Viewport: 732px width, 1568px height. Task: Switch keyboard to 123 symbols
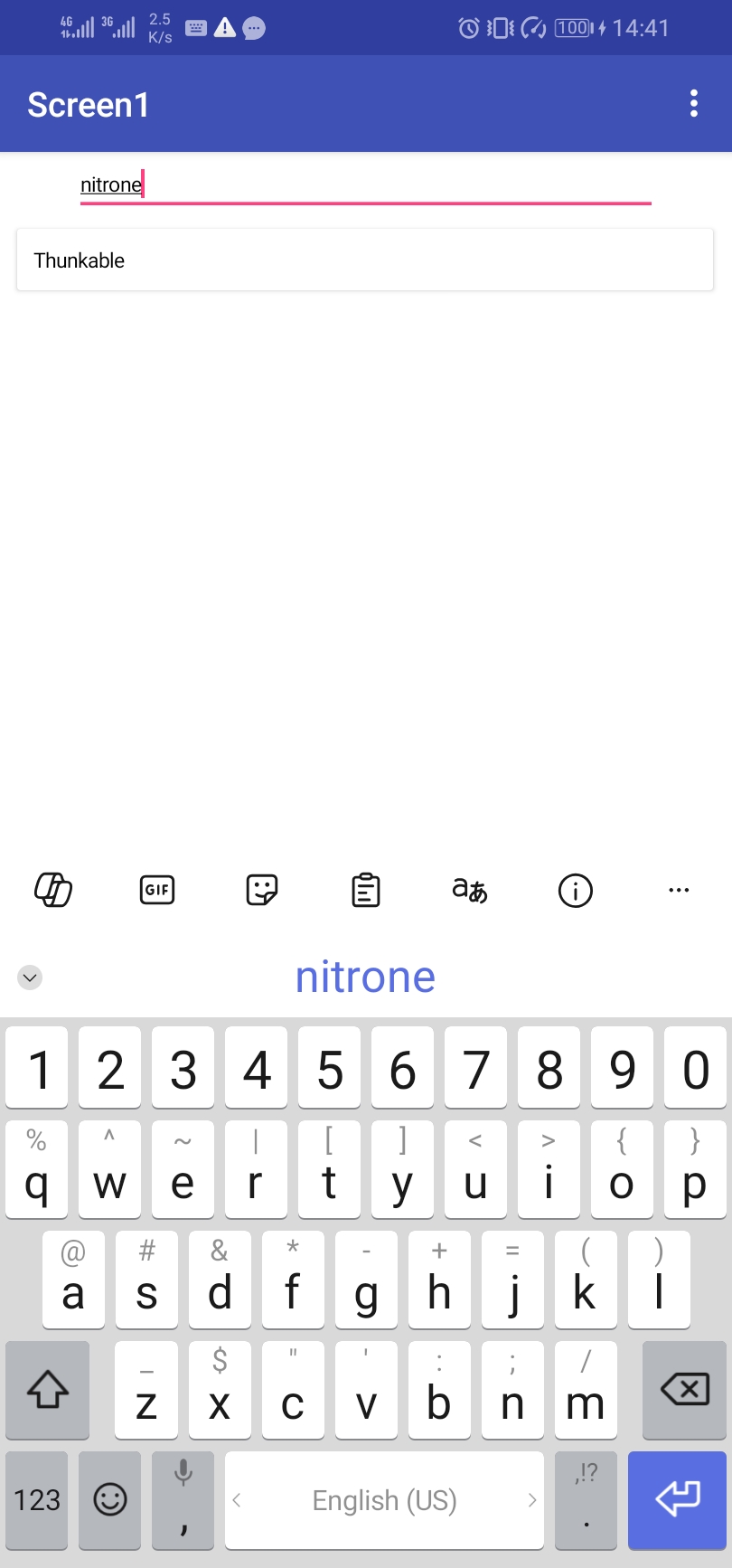pos(37,1500)
